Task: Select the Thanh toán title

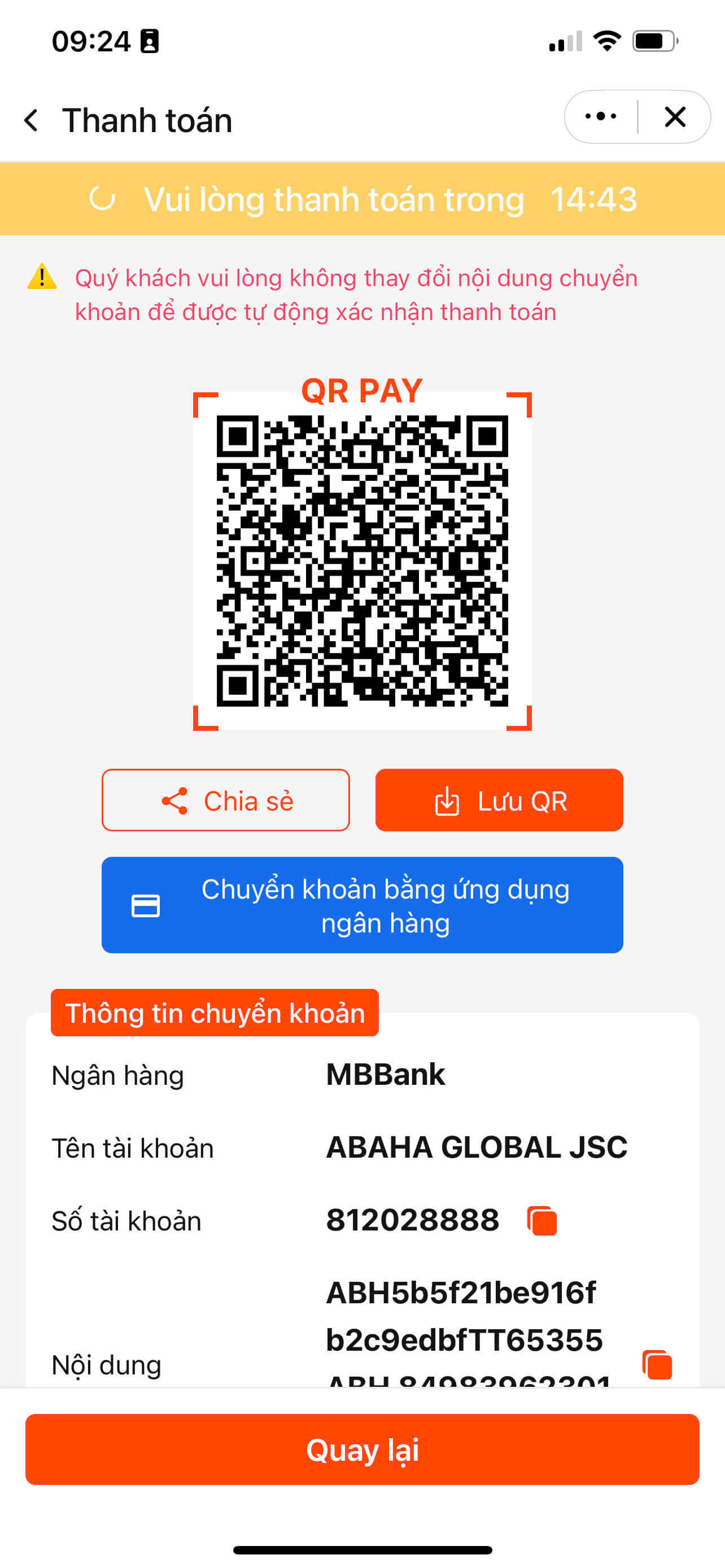Action: pos(147,119)
